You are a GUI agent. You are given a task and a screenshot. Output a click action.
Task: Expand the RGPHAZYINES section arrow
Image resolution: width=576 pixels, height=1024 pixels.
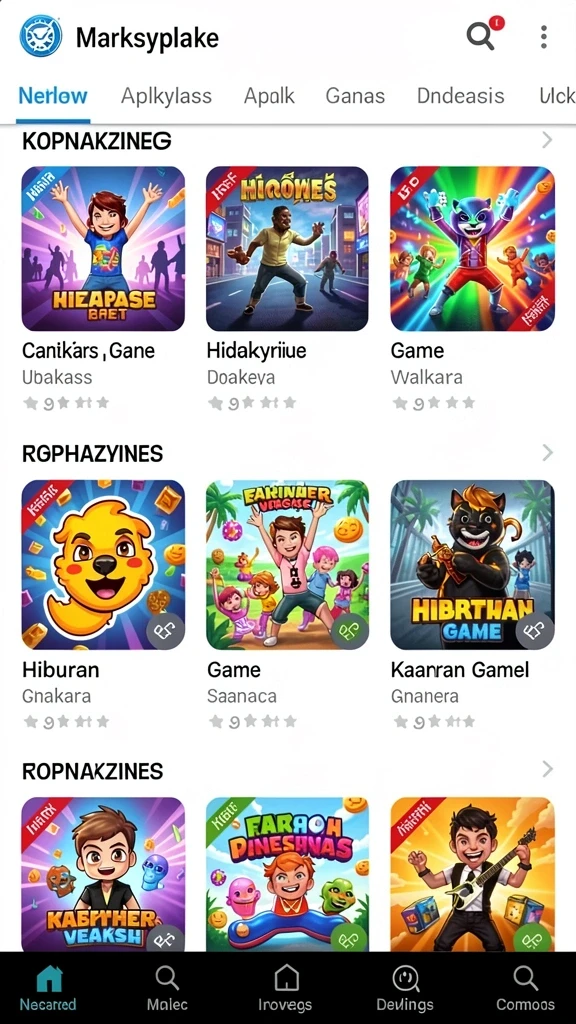pyautogui.click(x=547, y=453)
